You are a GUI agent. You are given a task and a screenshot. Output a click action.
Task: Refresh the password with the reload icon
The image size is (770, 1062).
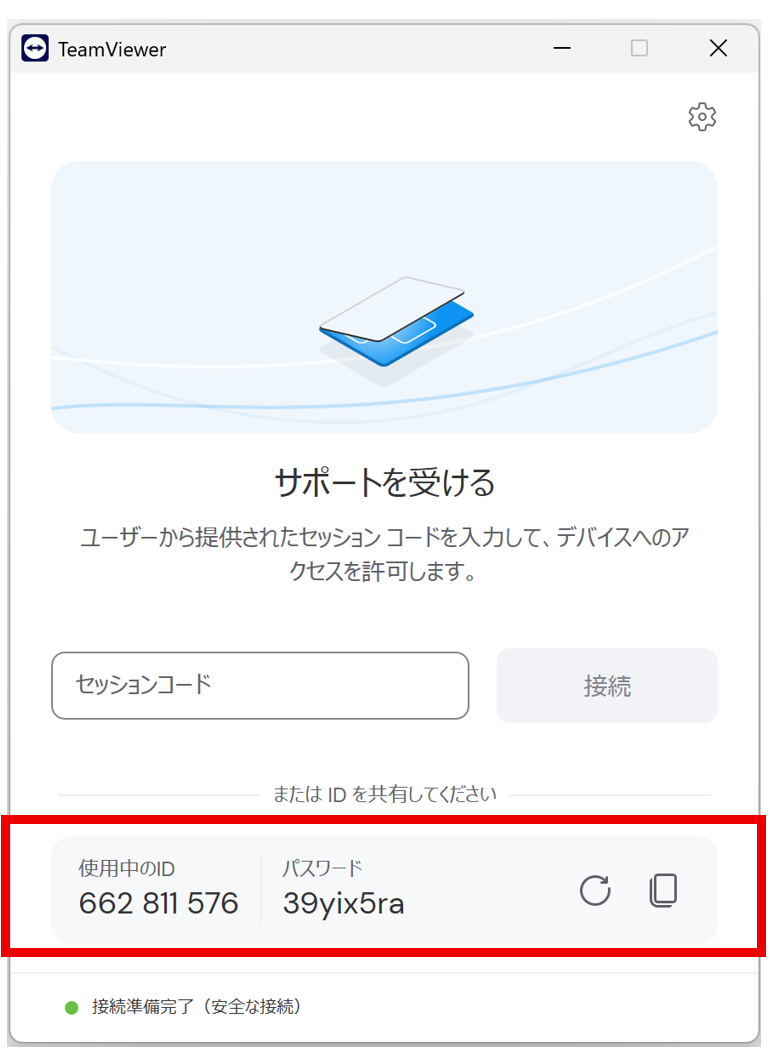[x=595, y=890]
